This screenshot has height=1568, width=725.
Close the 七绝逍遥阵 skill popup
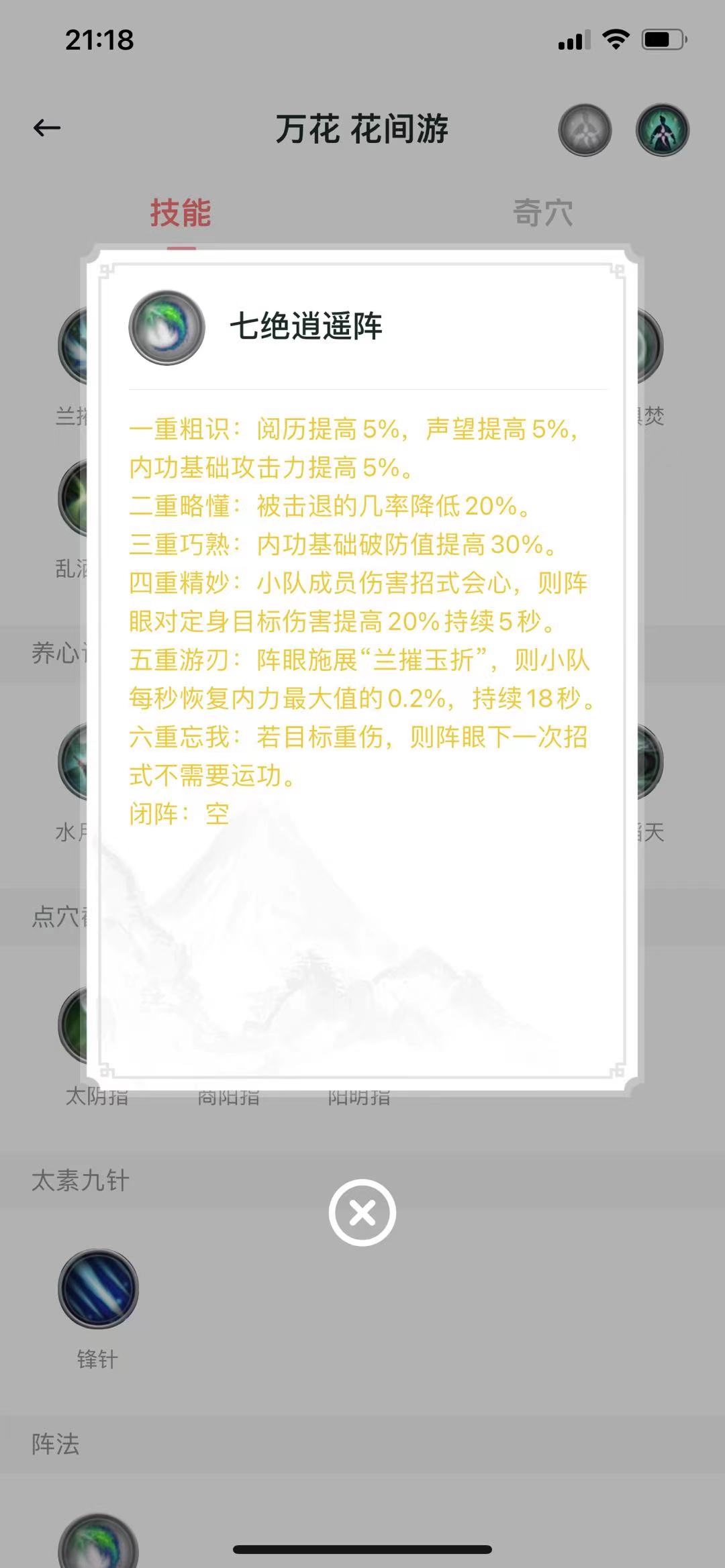point(362,1212)
